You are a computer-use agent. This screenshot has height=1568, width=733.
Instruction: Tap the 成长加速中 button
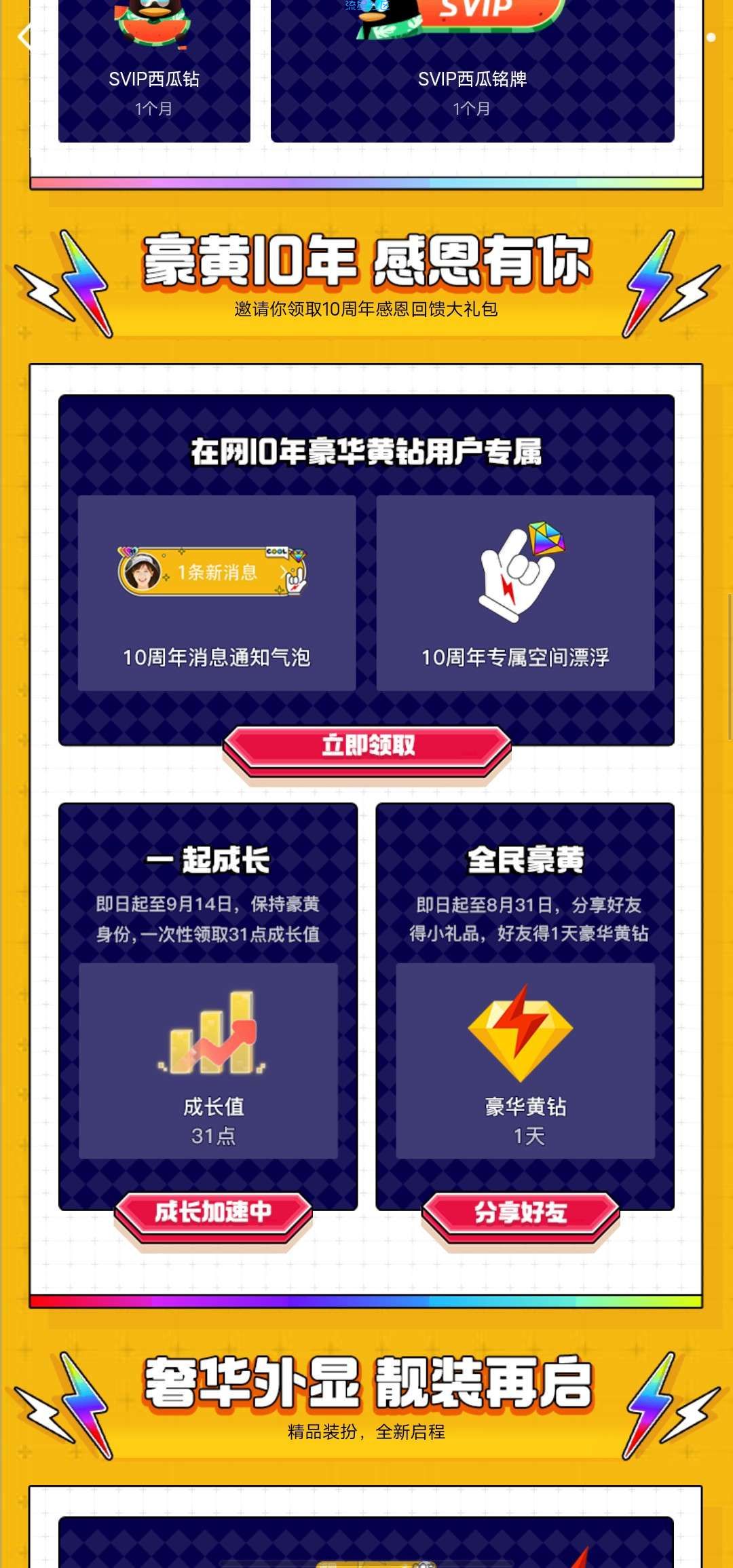coord(213,1212)
